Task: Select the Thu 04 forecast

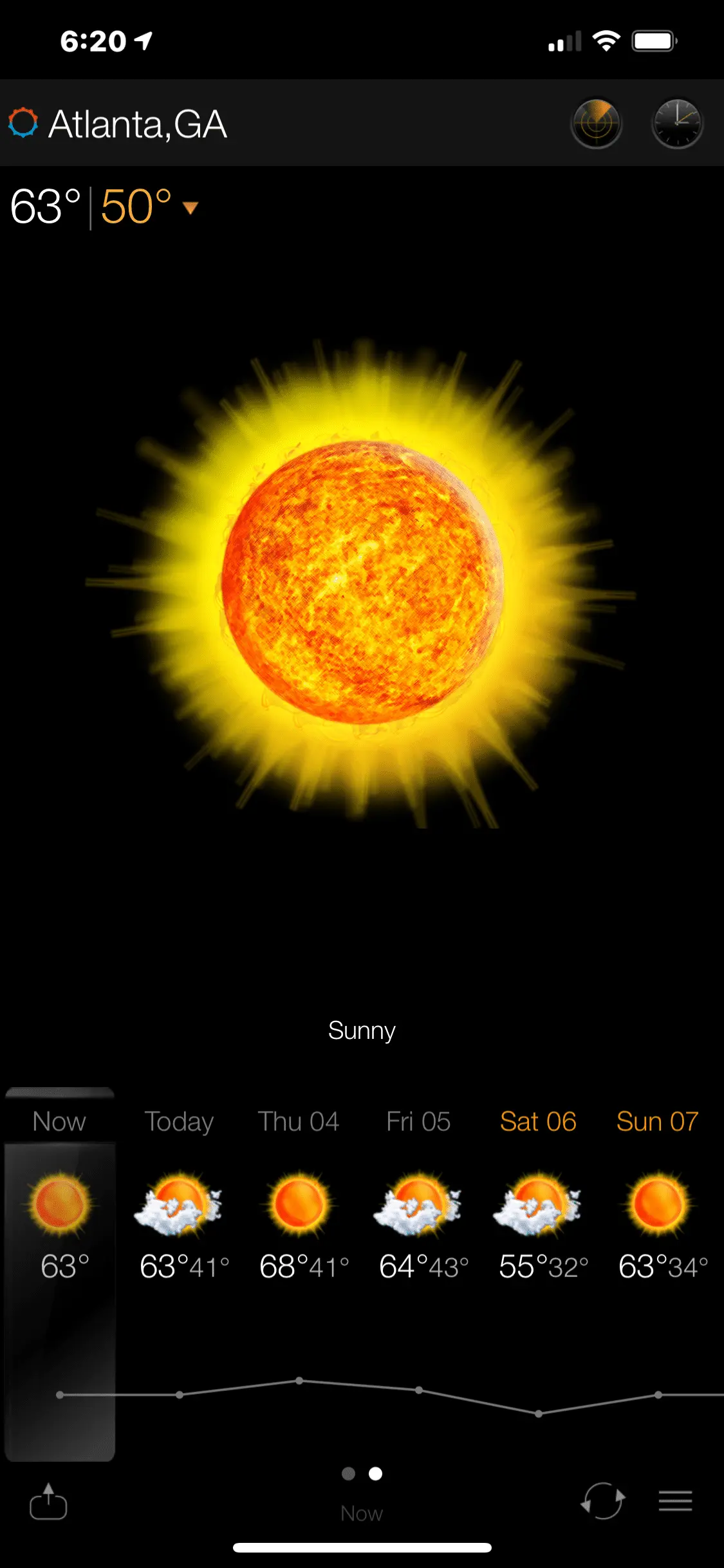Action: tap(299, 1204)
